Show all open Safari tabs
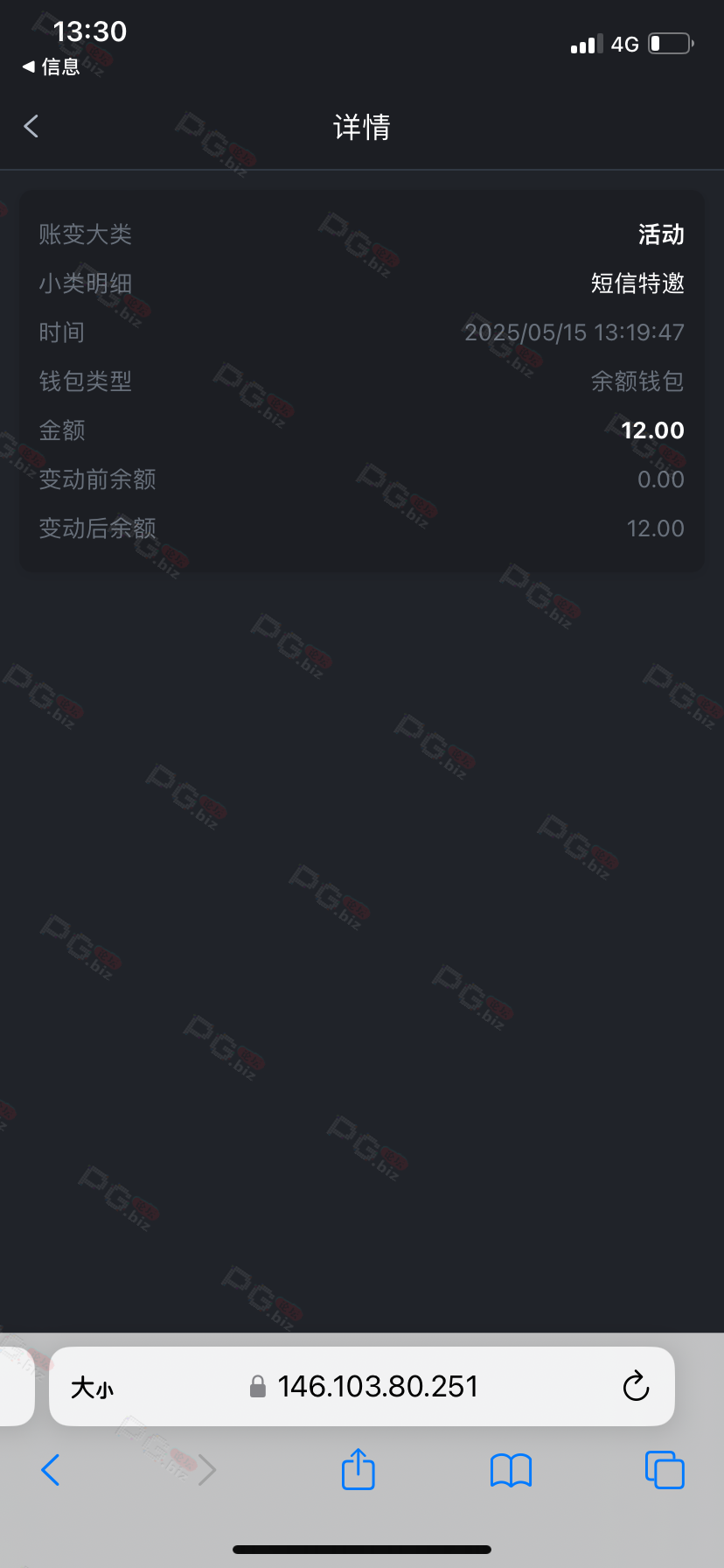 (x=665, y=1470)
